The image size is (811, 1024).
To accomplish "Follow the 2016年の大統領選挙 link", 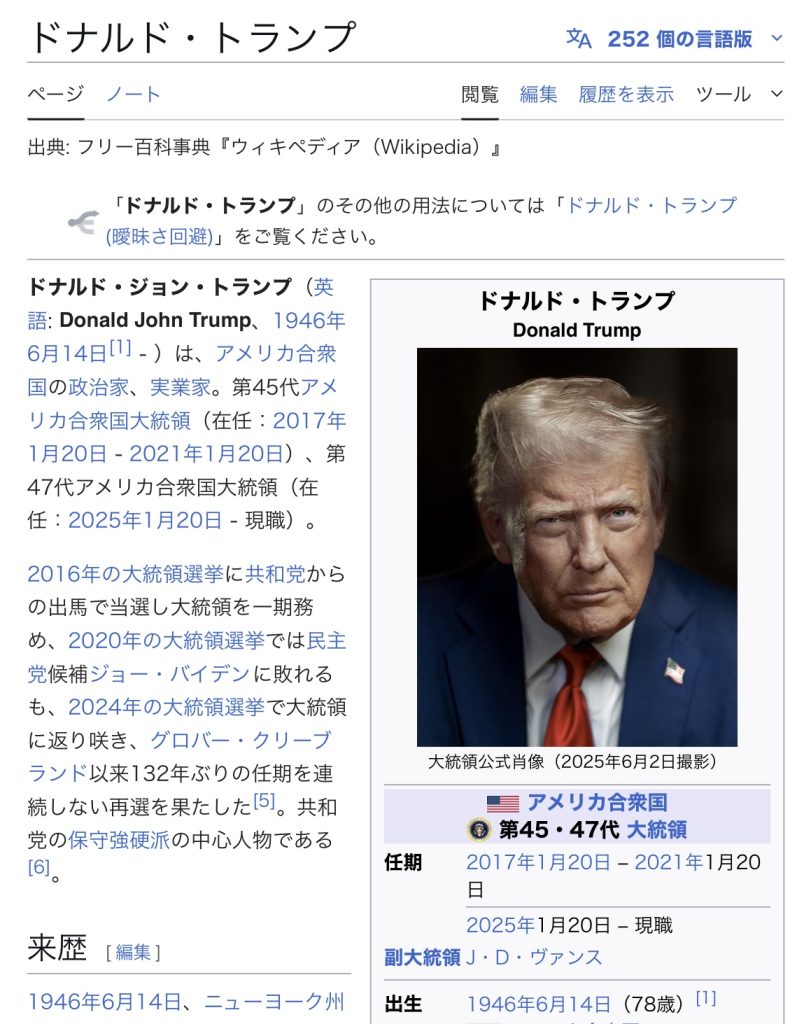I will [125, 574].
